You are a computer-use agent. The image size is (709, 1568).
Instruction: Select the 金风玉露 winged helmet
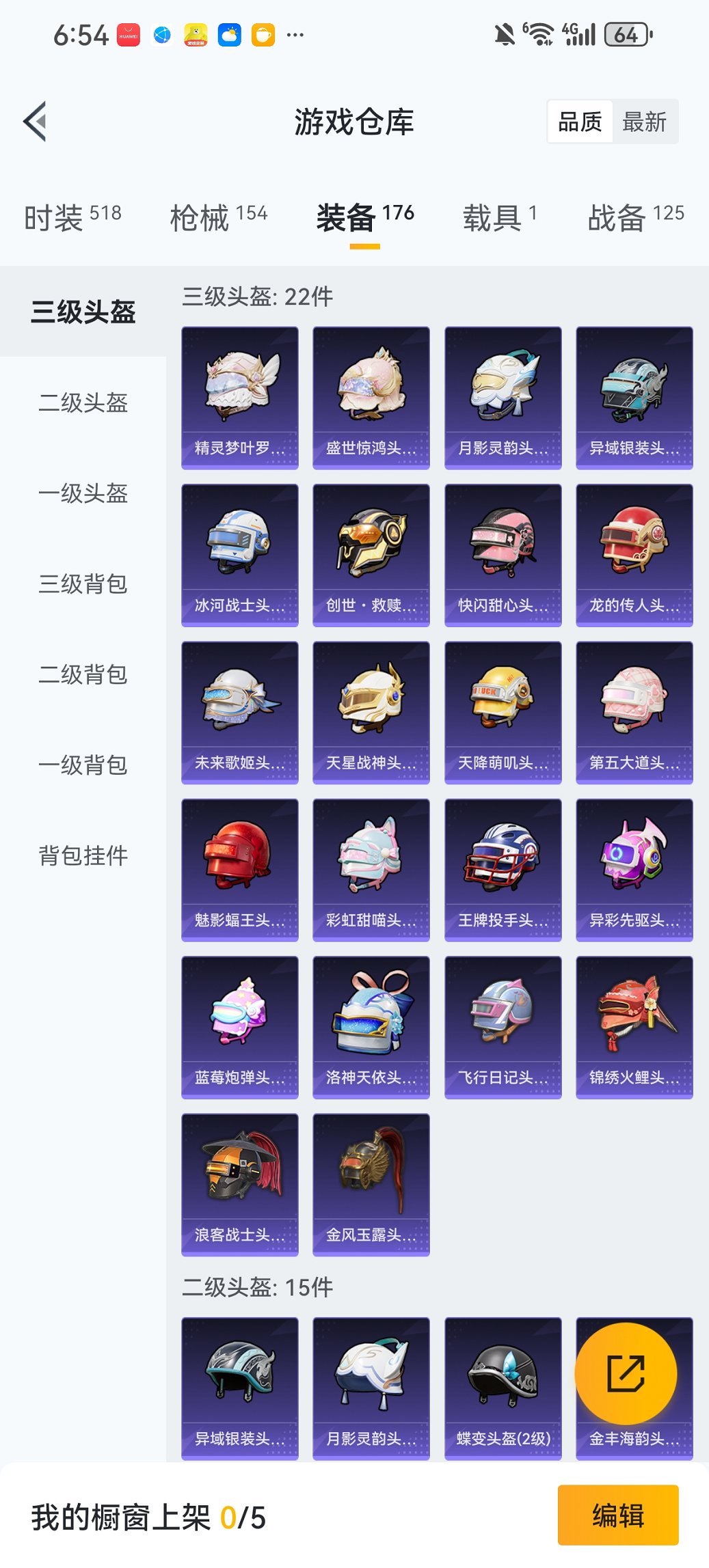click(x=371, y=1182)
